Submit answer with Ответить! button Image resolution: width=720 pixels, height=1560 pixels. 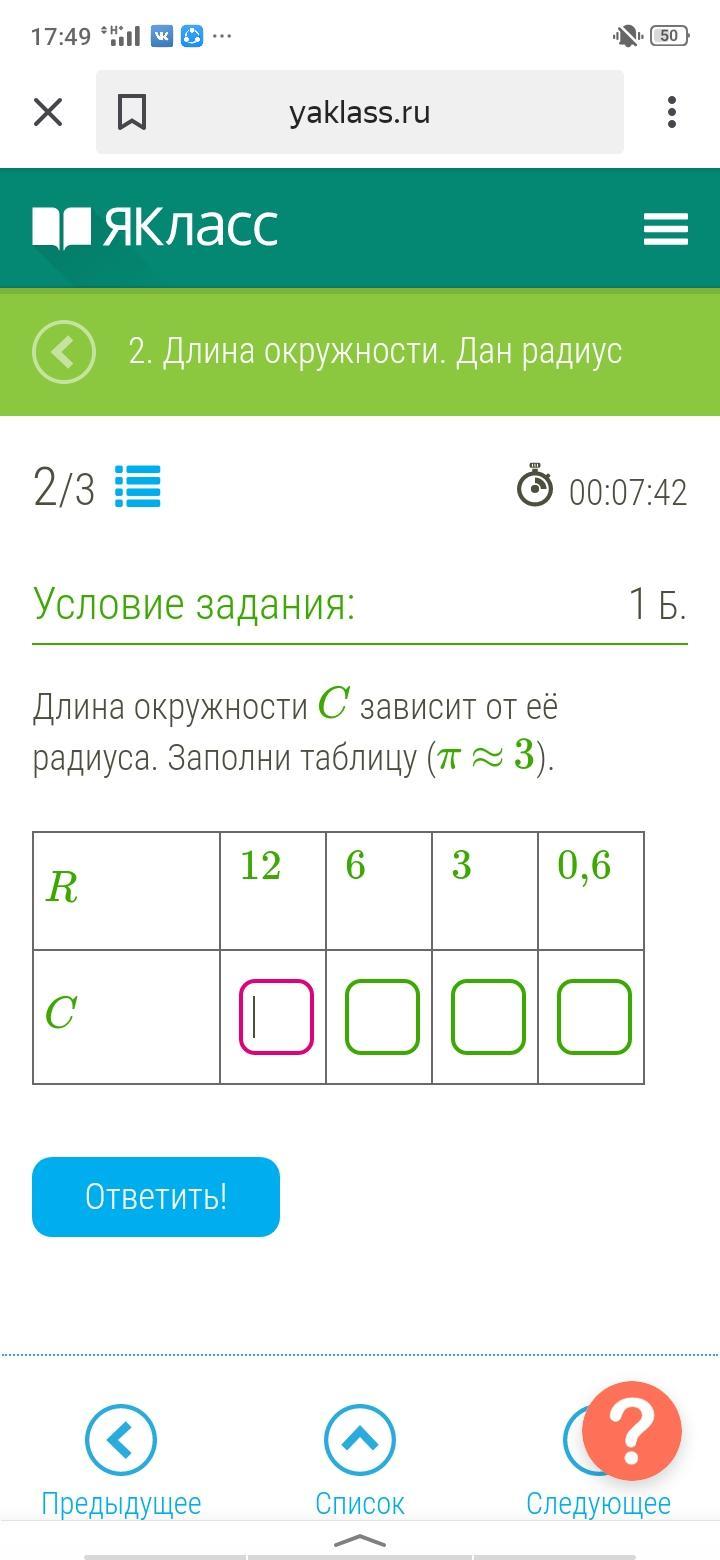coord(156,1197)
